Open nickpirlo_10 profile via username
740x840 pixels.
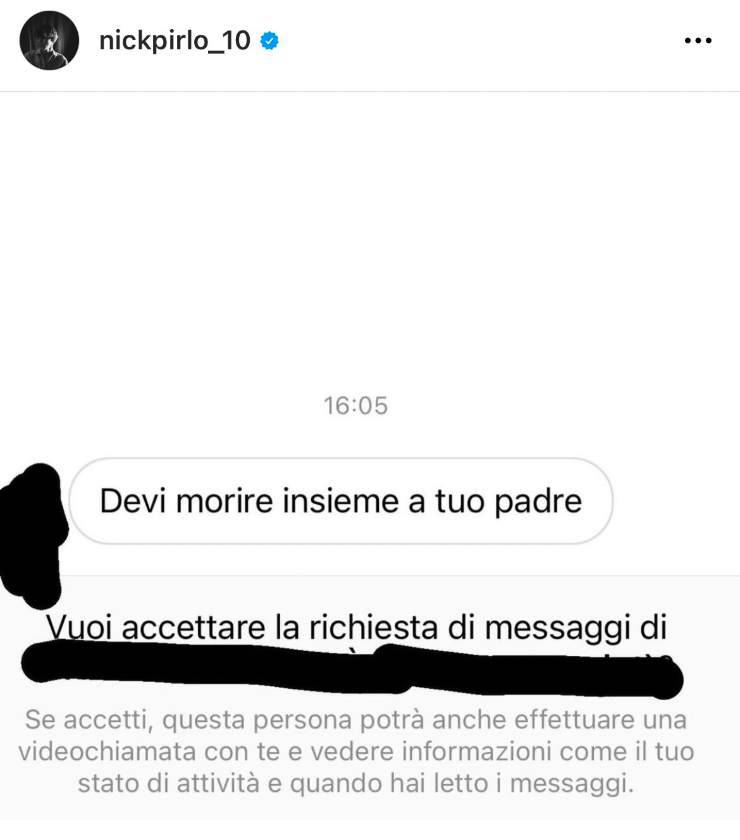click(175, 41)
